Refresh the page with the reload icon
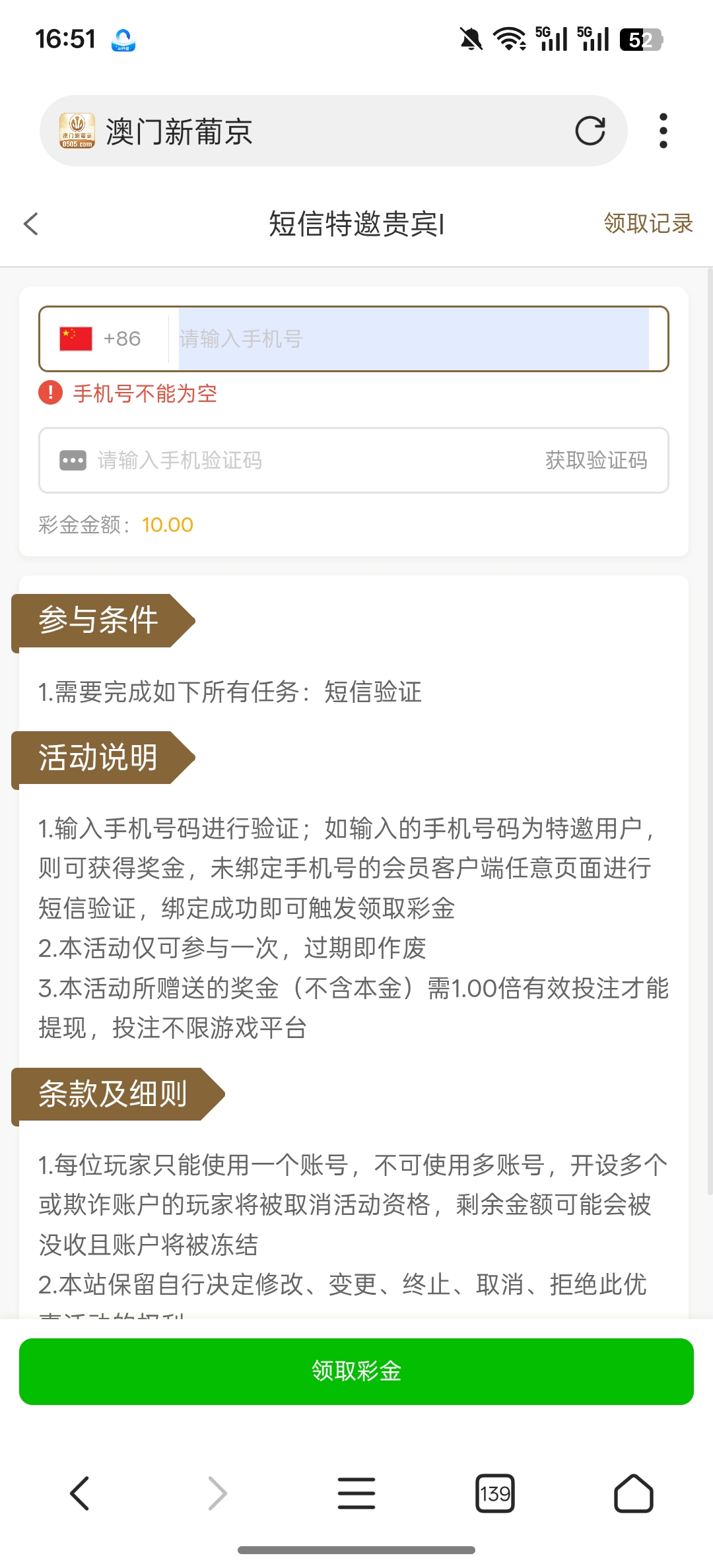Viewport: 713px width, 1568px height. 591,131
